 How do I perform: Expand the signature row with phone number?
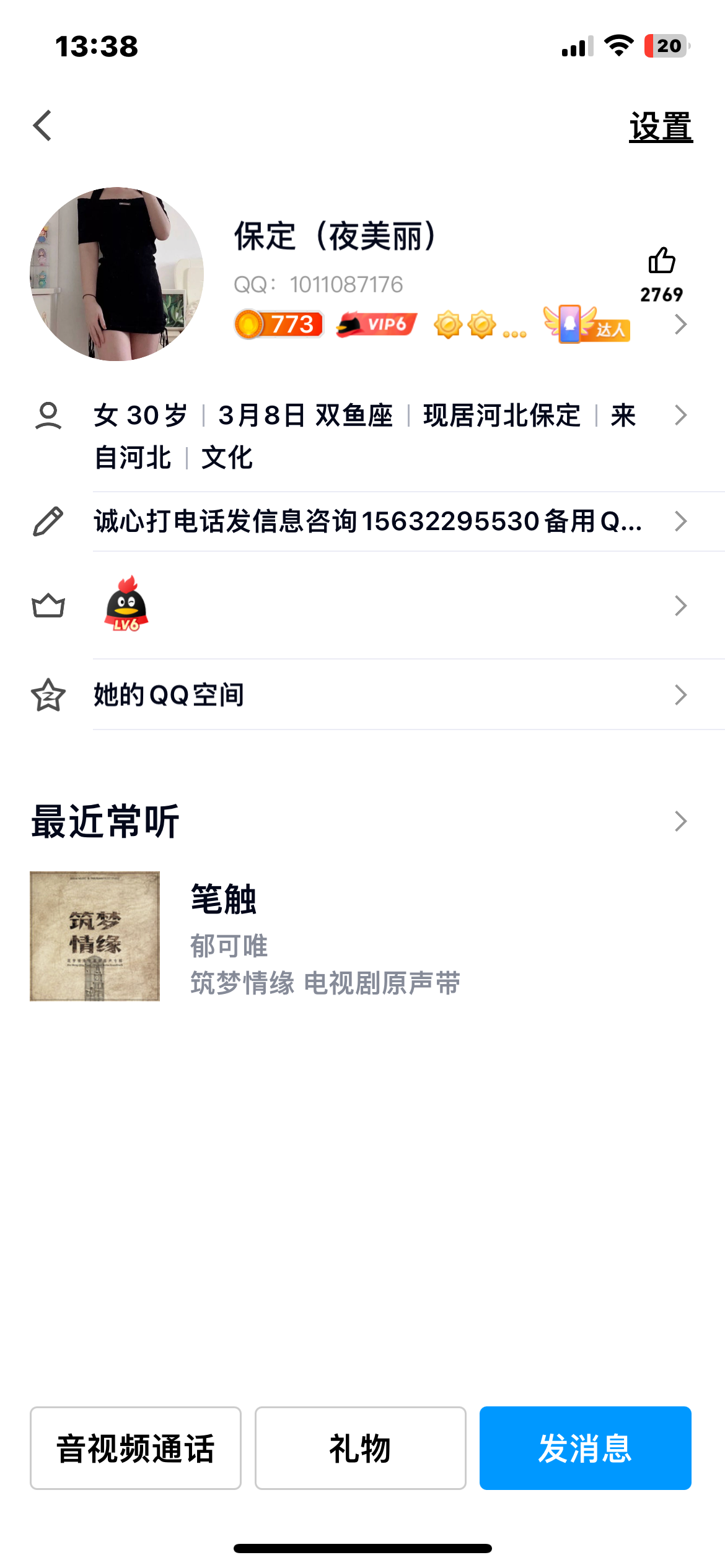tap(680, 522)
